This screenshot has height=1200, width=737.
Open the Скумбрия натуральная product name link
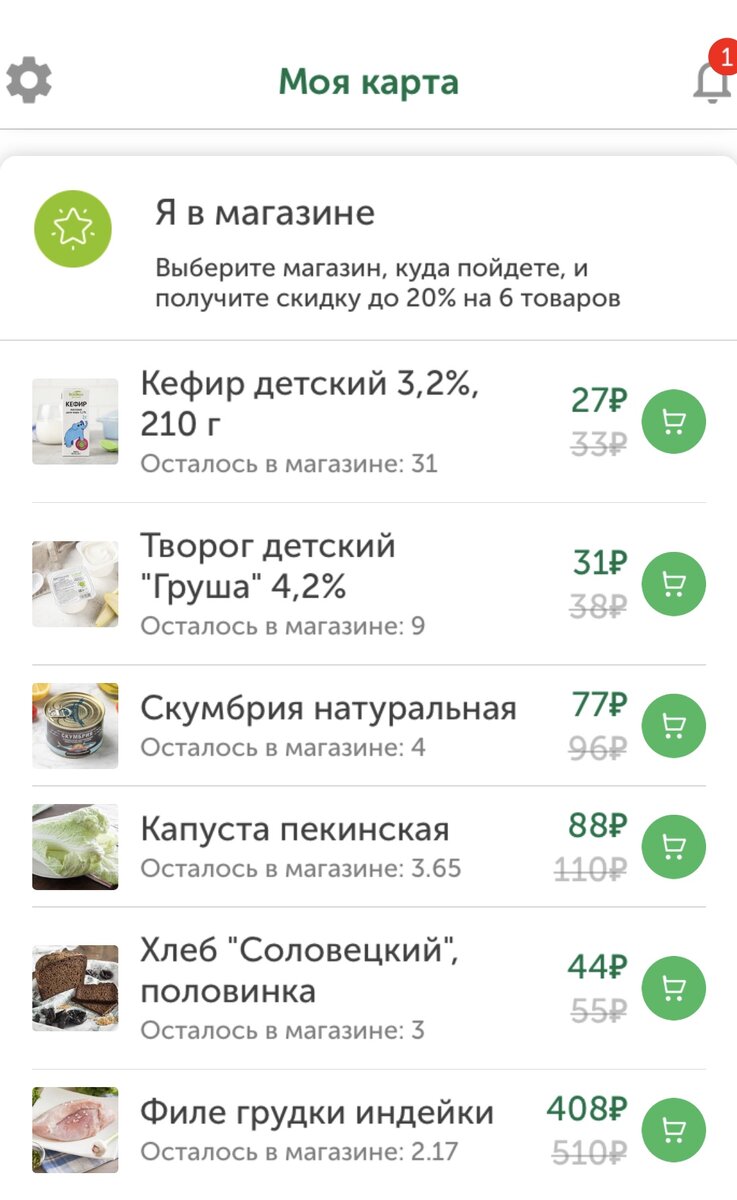(330, 708)
